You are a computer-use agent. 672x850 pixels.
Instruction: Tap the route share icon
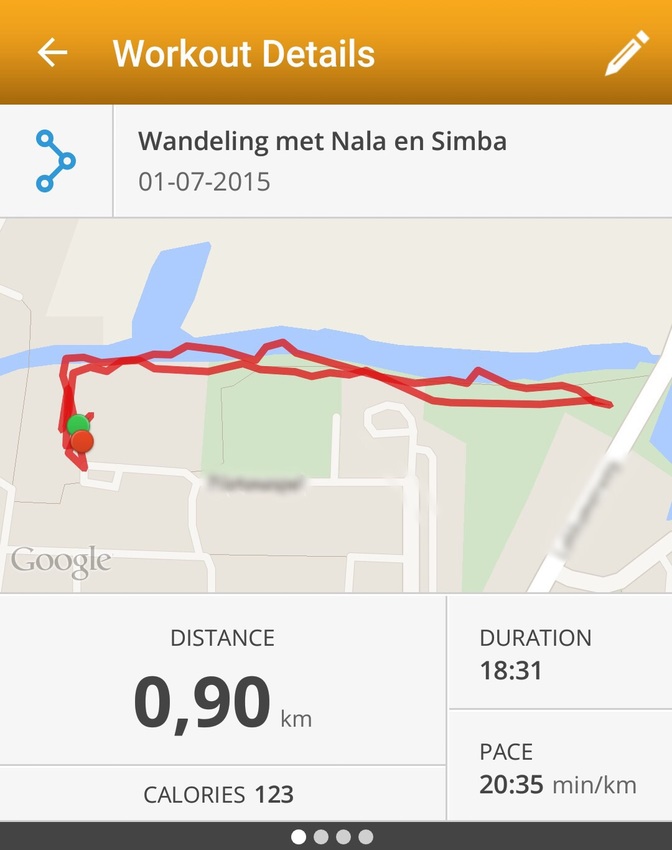[x=55, y=161]
